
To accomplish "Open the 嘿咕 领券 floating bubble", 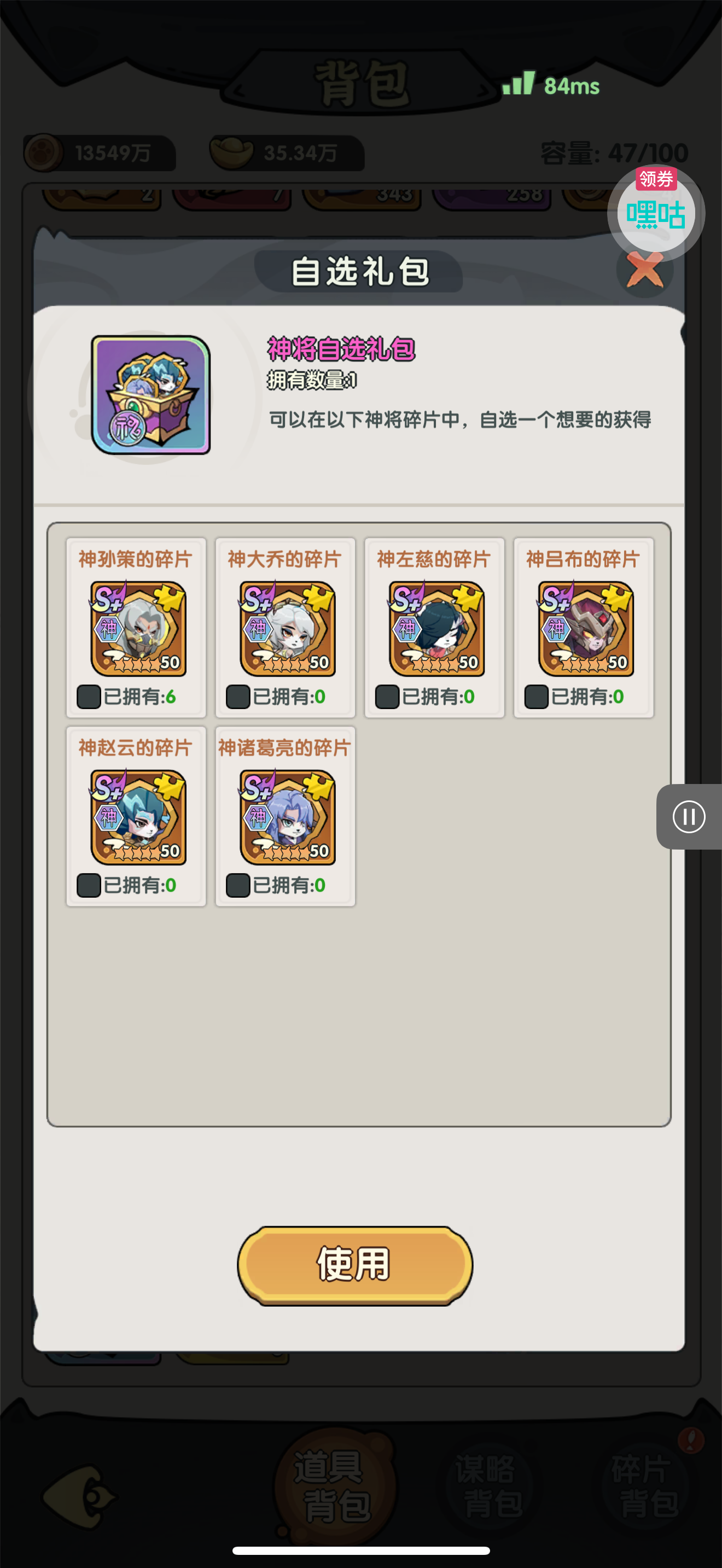I will tap(655, 213).
